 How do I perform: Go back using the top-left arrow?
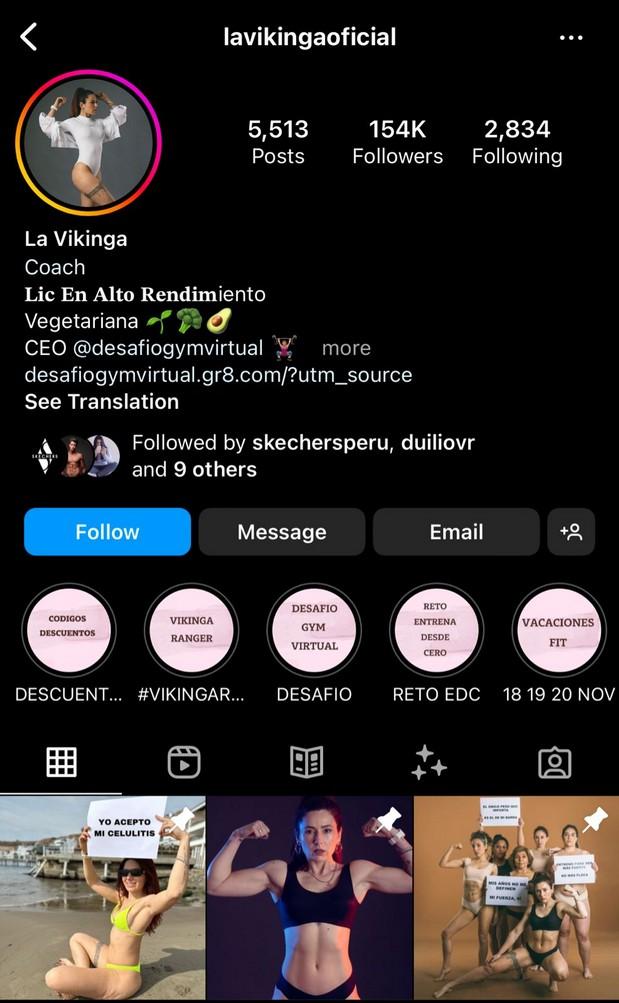[29, 38]
